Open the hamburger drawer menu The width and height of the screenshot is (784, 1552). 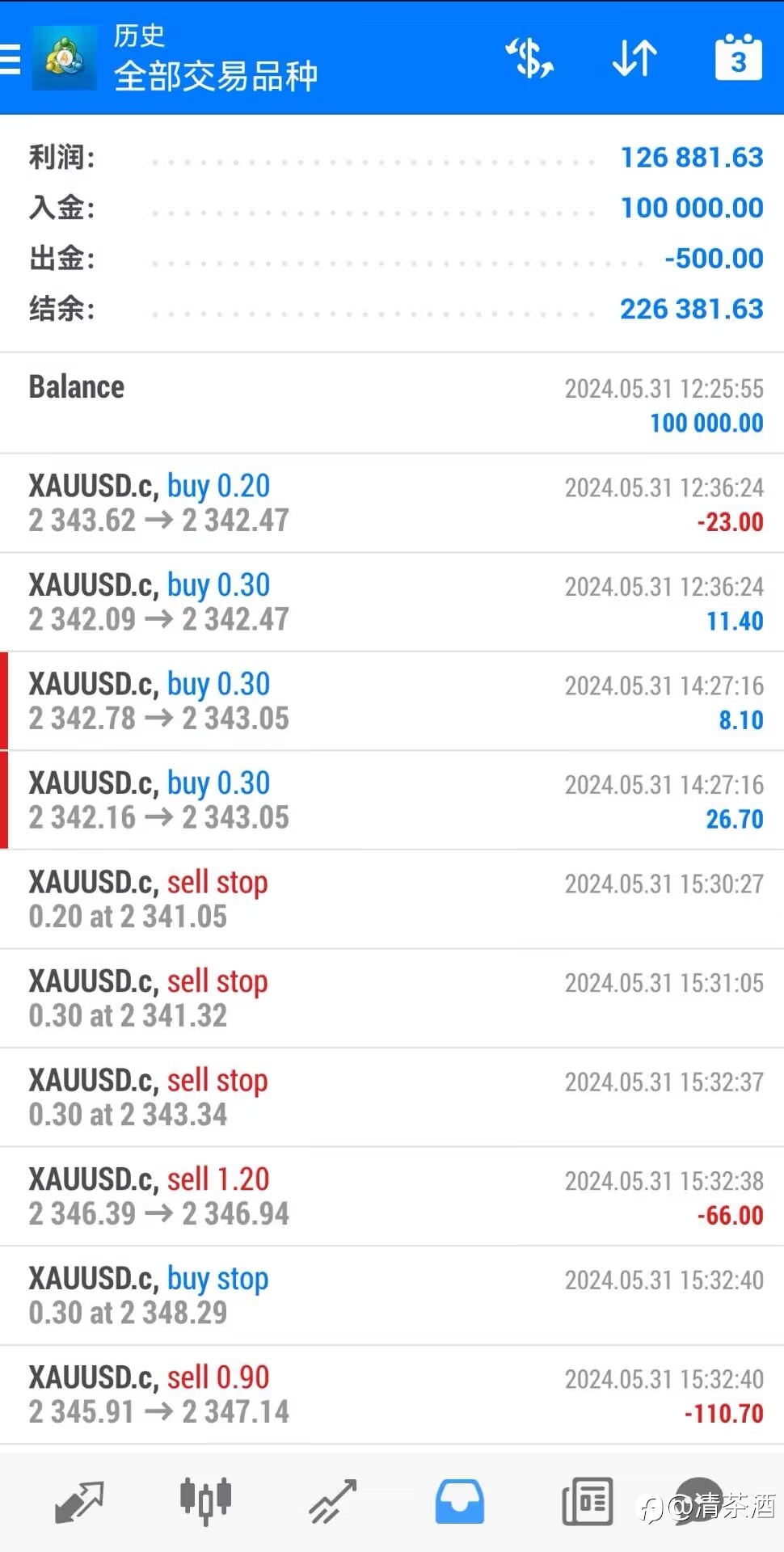point(10,58)
